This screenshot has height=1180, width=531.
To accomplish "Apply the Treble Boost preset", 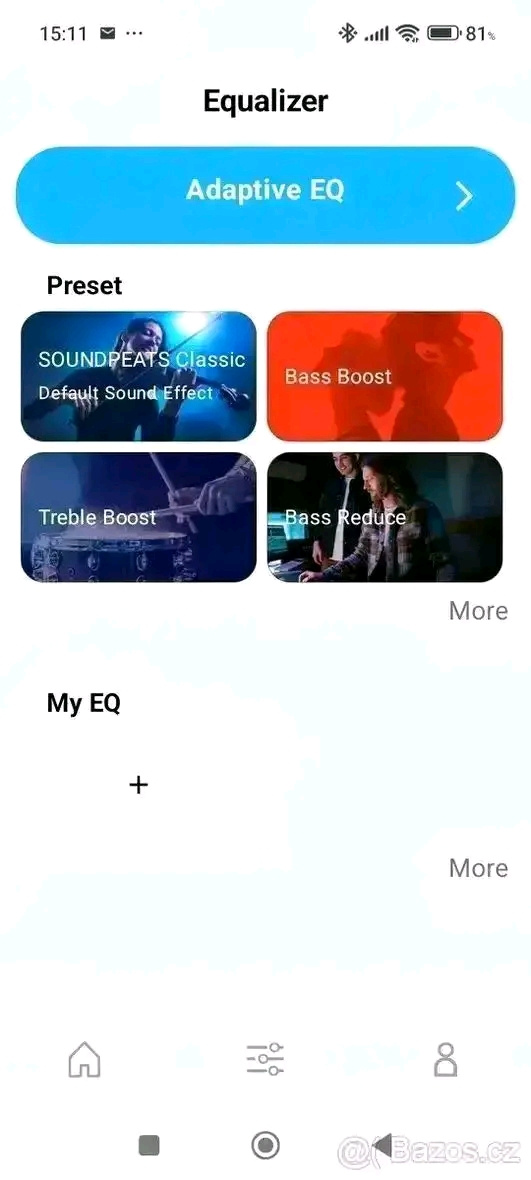I will pos(138,517).
